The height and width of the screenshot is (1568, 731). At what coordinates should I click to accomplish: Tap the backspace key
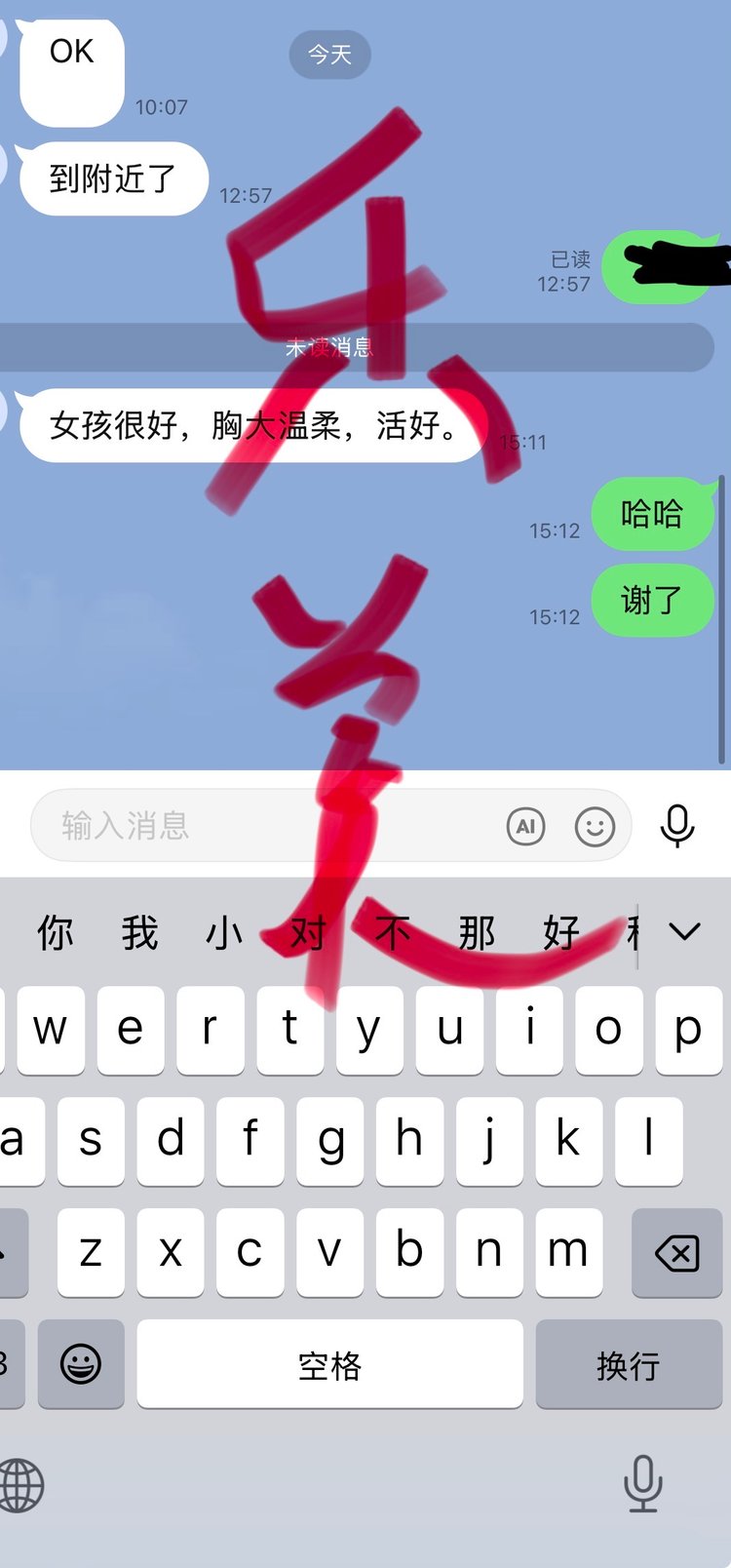click(676, 1253)
